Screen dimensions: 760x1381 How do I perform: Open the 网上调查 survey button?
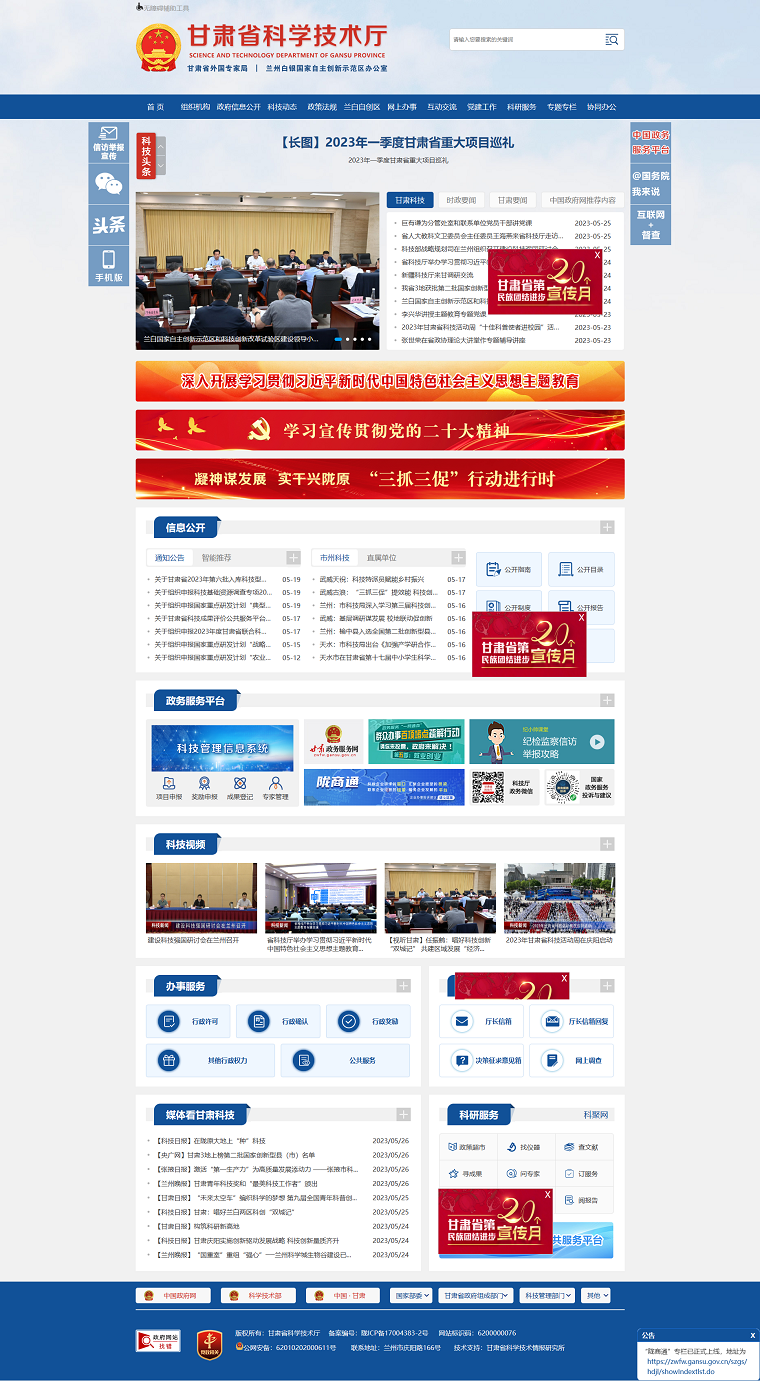(x=571, y=1060)
